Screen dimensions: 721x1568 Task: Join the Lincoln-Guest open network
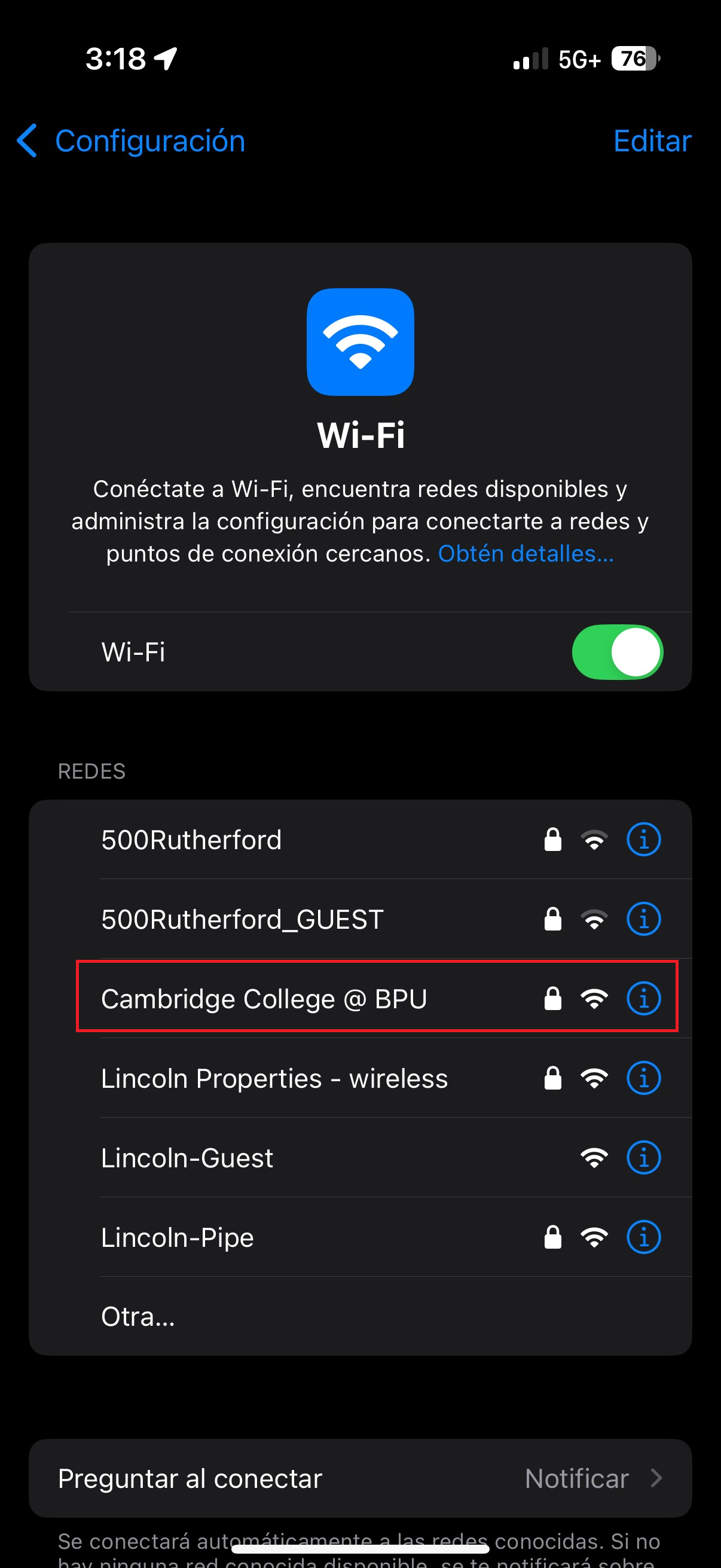click(187, 1158)
